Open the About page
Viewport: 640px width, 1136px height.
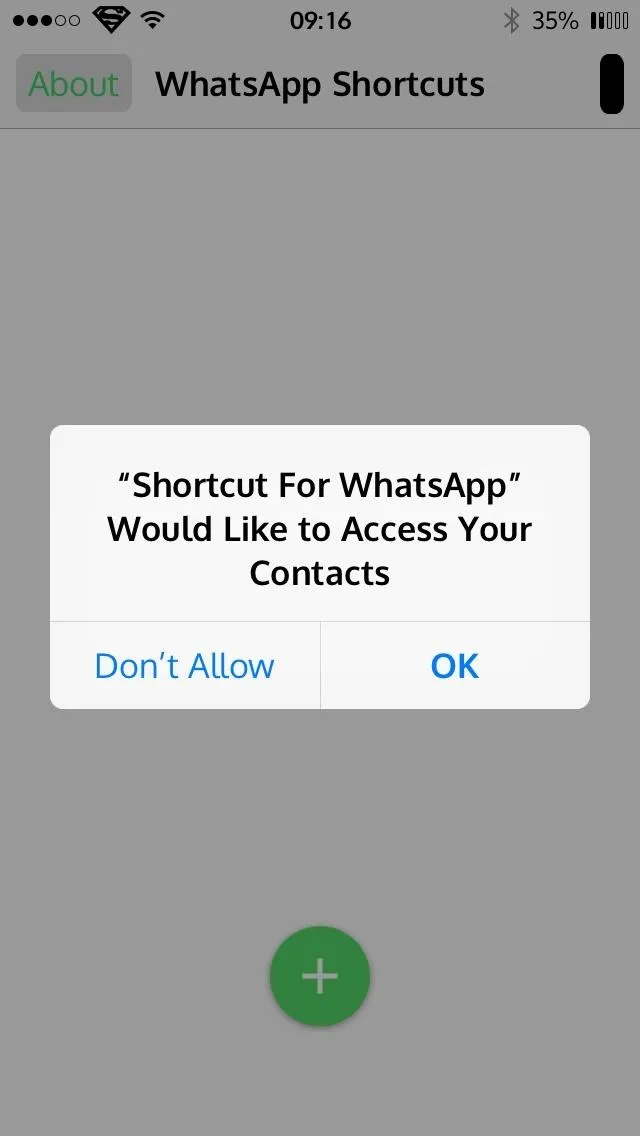tap(74, 83)
